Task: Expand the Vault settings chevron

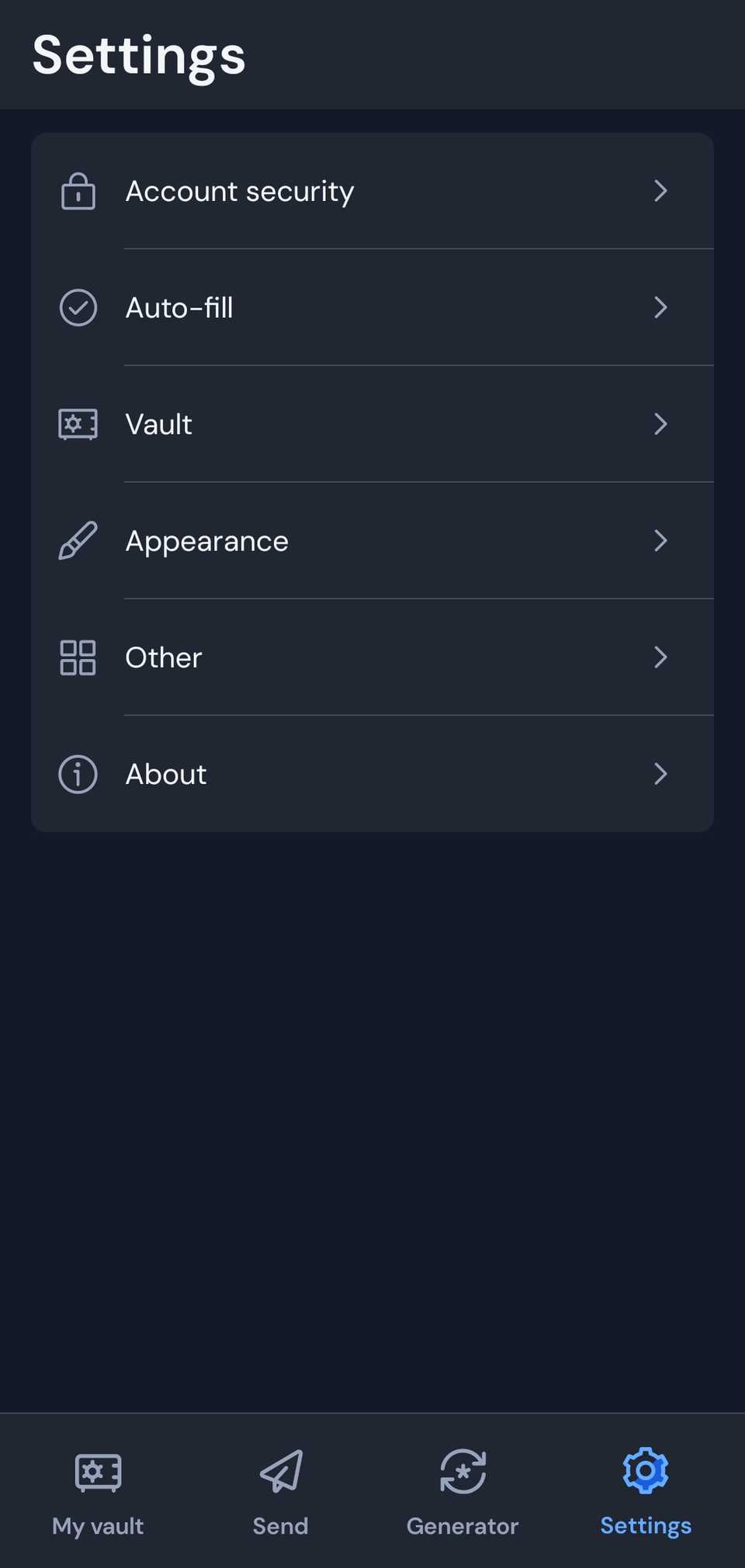Action: (x=660, y=424)
